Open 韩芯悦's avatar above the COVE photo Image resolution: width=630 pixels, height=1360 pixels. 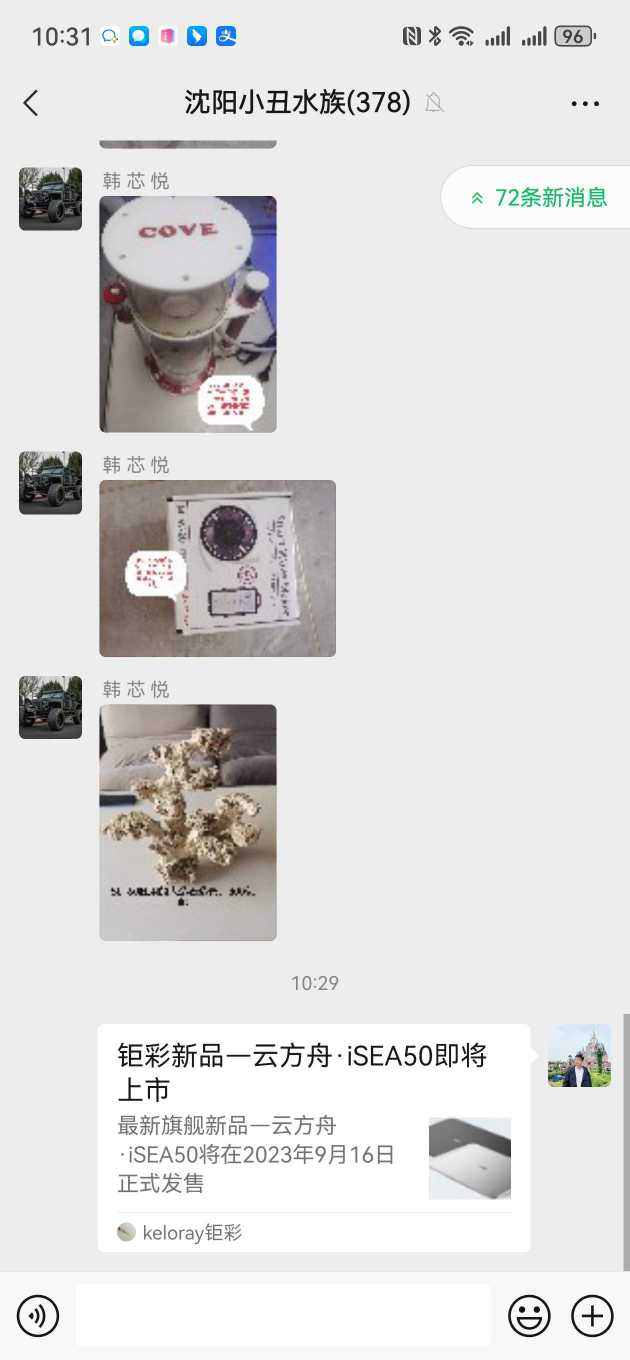pos(50,199)
